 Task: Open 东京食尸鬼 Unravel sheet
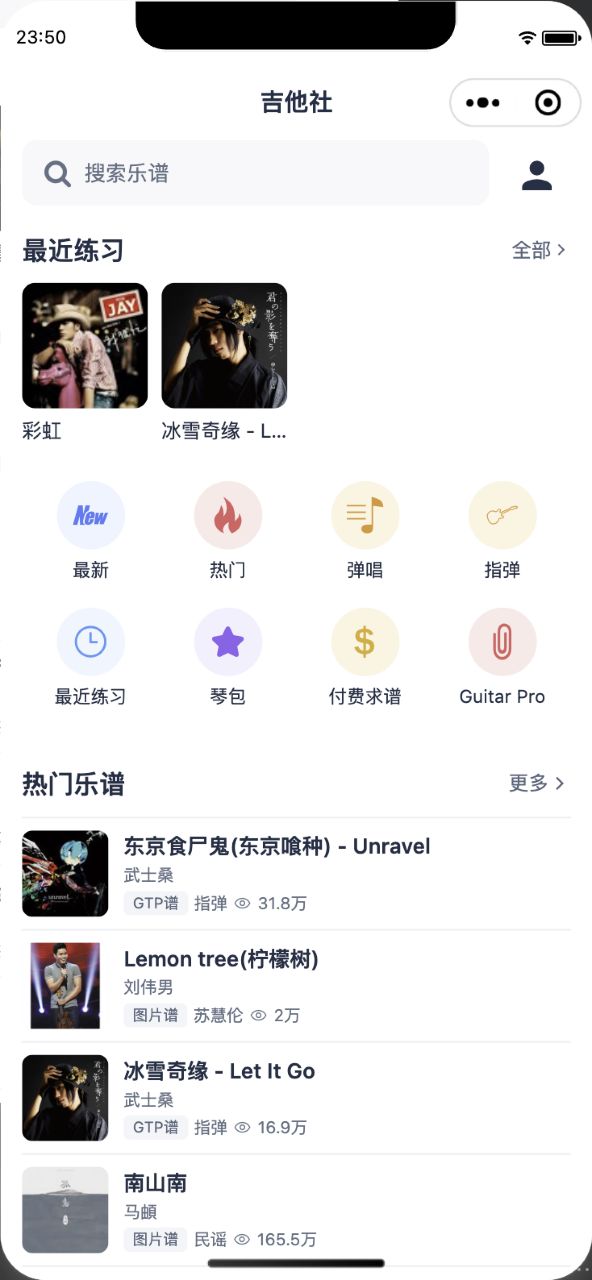[296, 874]
